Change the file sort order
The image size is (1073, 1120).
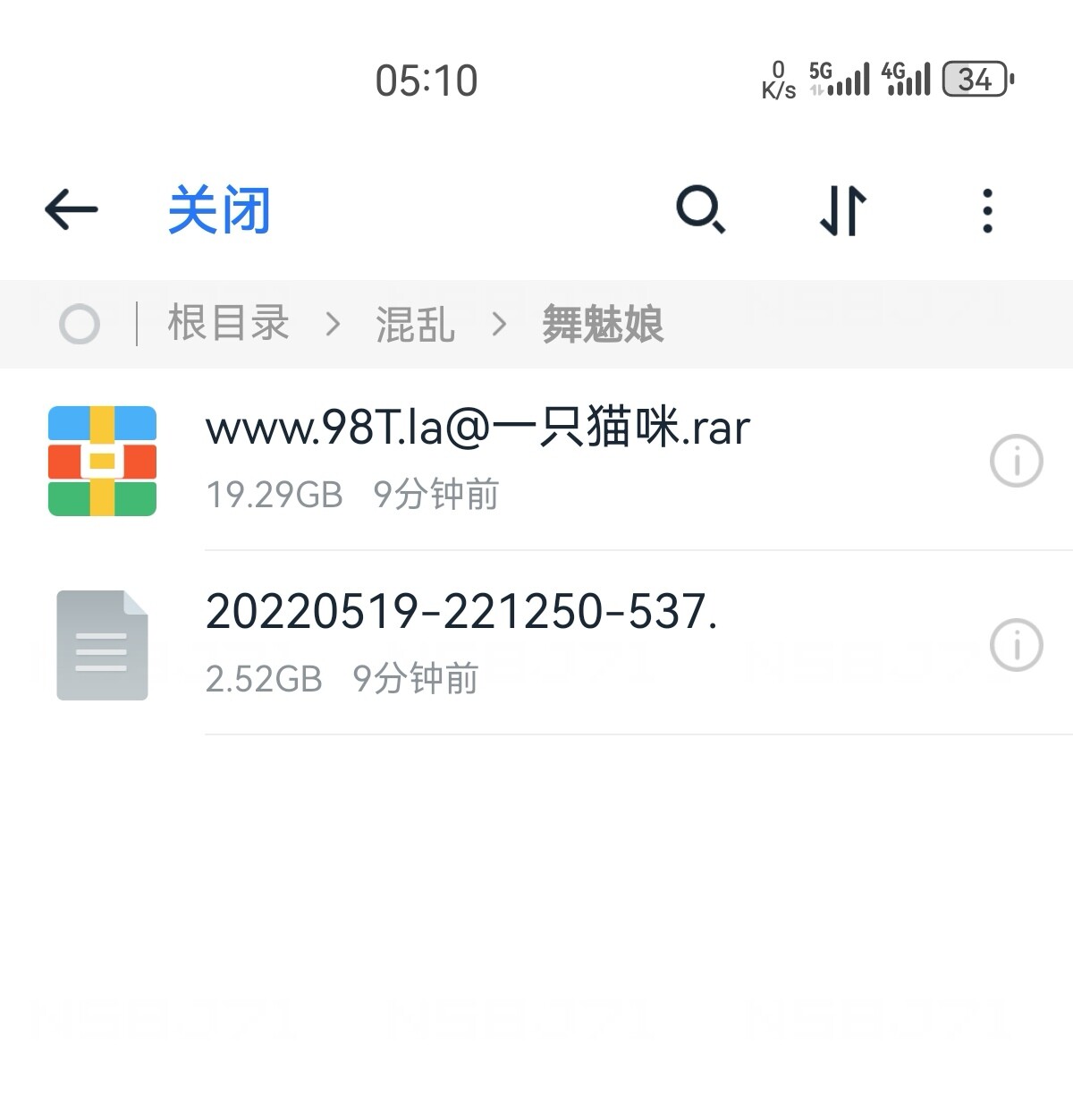tap(843, 210)
